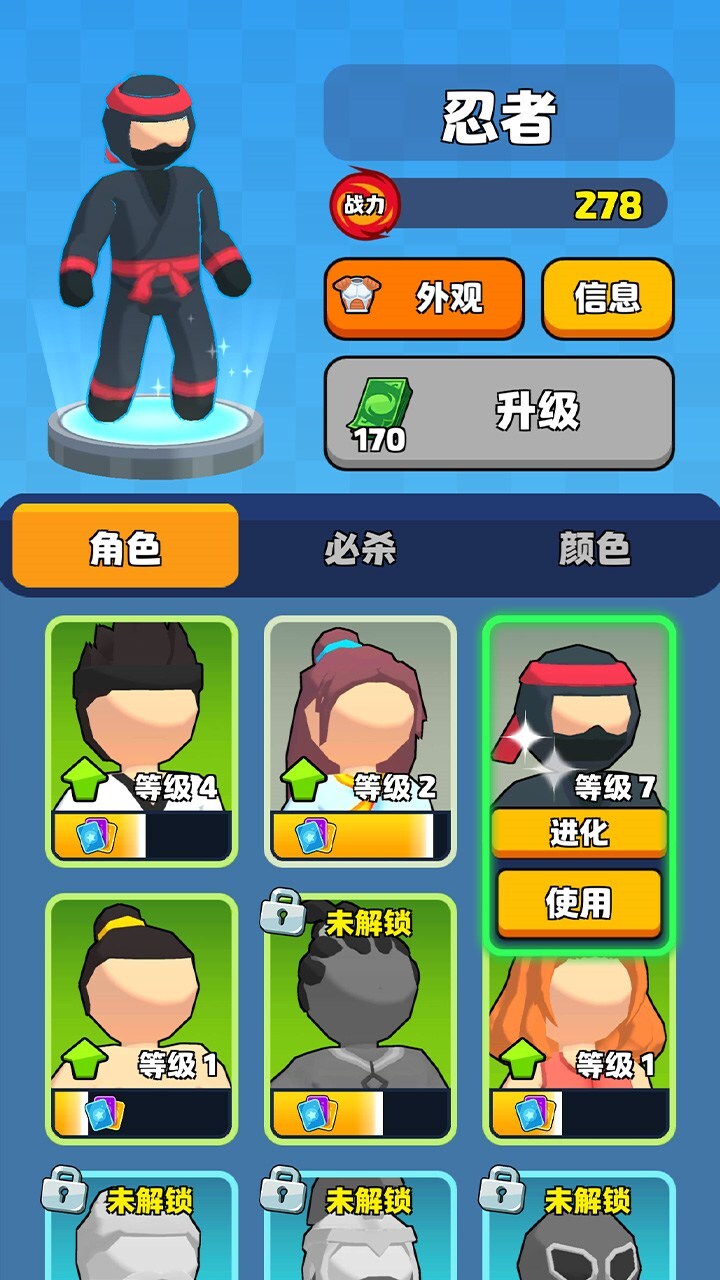Screen dimensions: 720x1280
Task: Select the selected ninja card with green border
Action: click(580, 710)
